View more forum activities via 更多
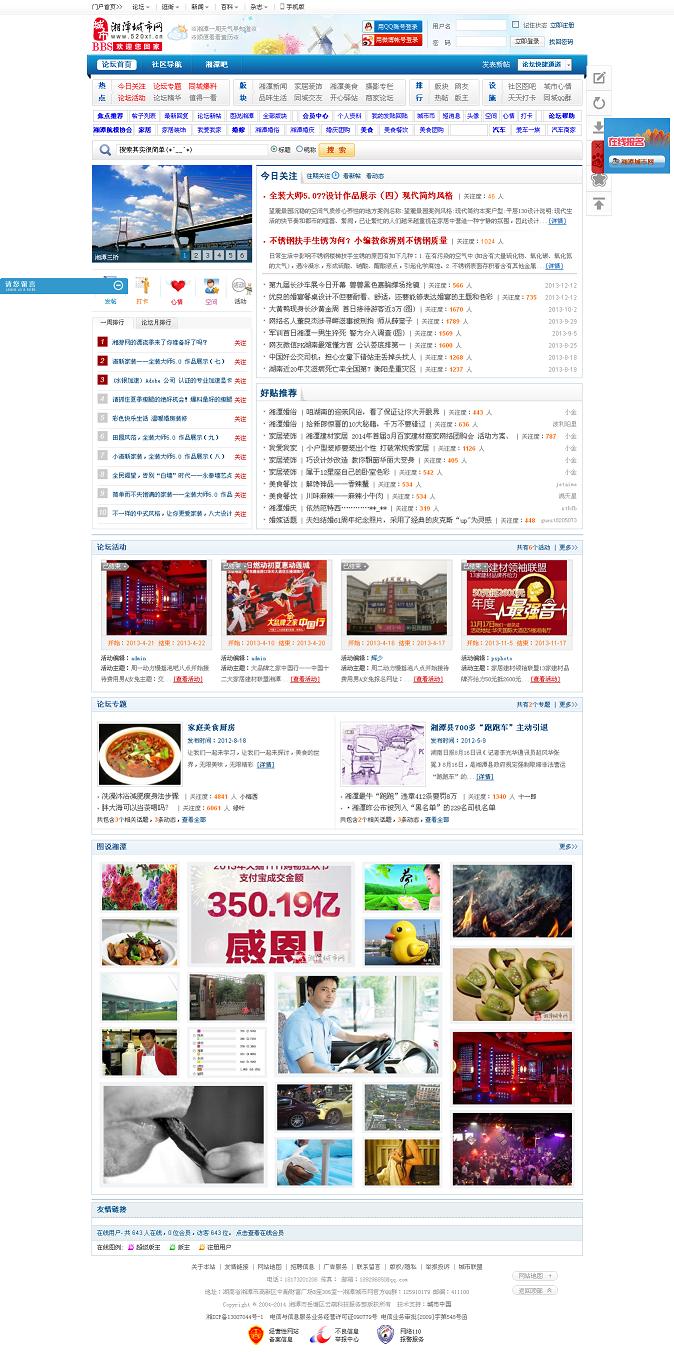This screenshot has height=1352, width=674. click(x=568, y=547)
